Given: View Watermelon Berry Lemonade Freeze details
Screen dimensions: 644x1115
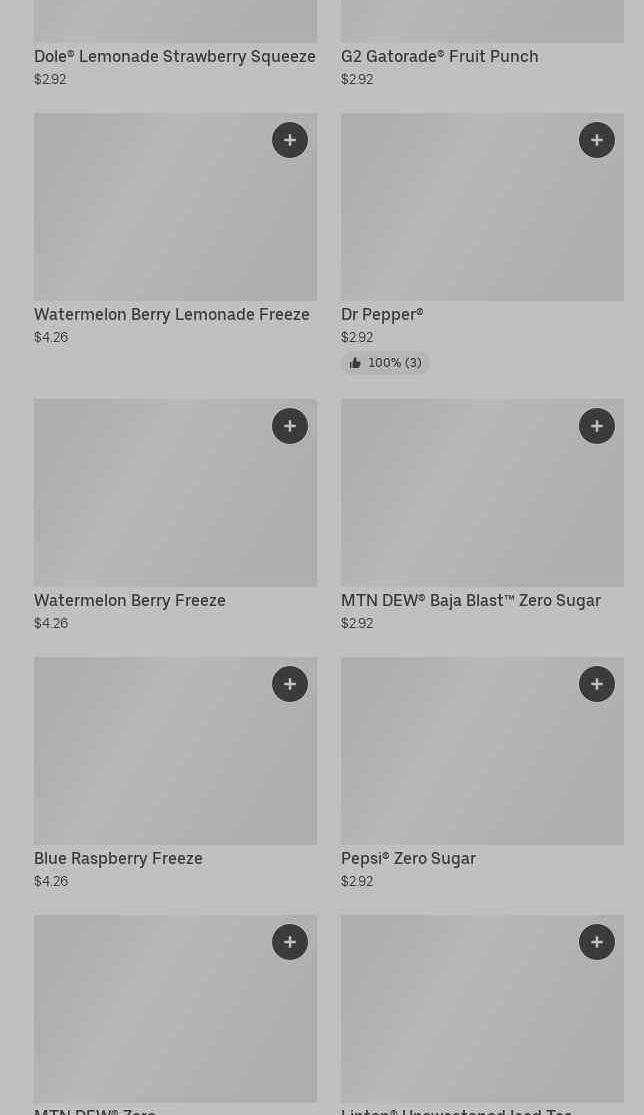Looking at the screenshot, I should click(x=172, y=314).
